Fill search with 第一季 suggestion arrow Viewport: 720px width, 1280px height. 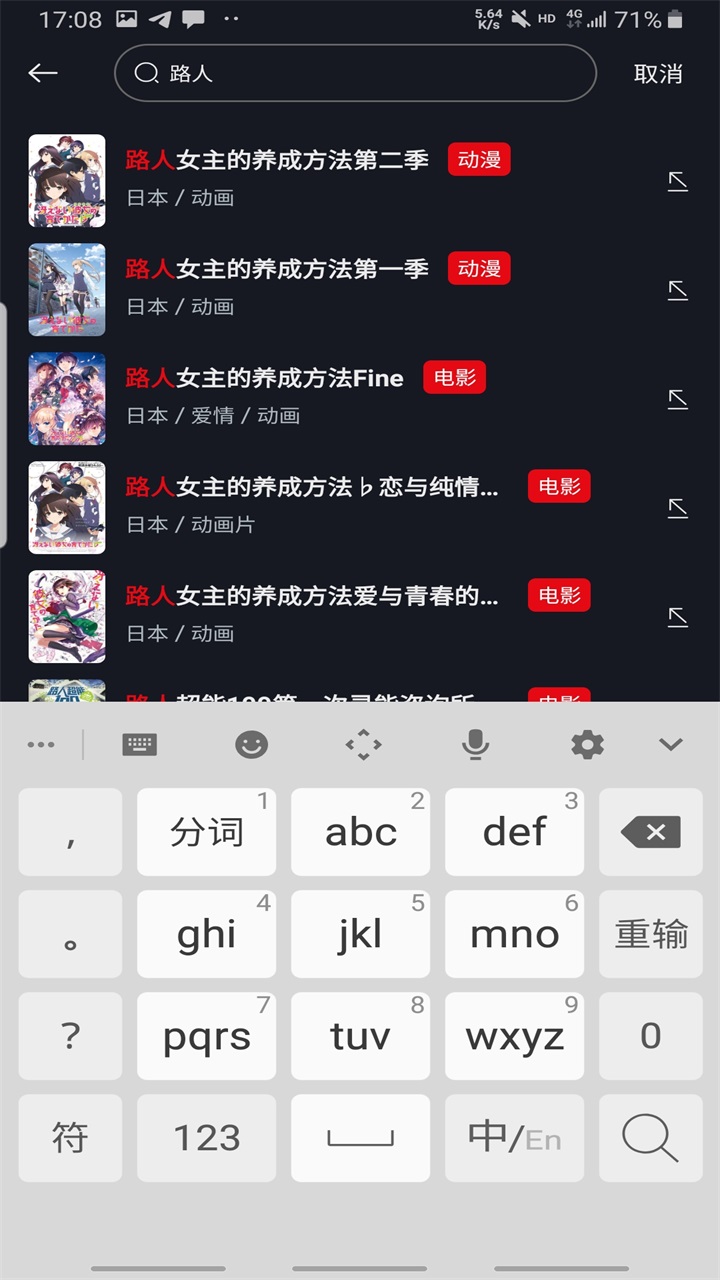click(678, 290)
